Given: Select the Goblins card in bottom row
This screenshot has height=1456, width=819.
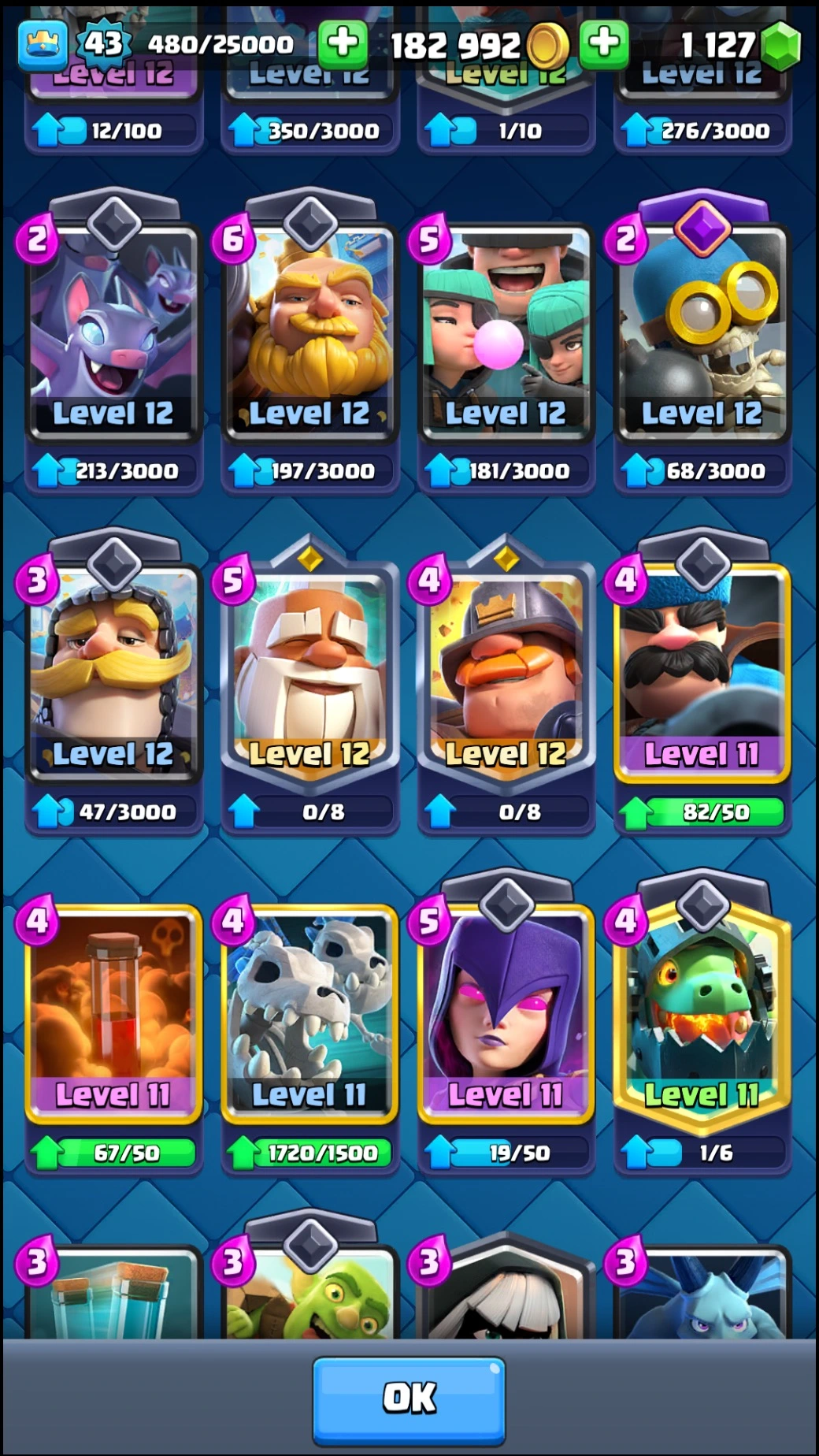Looking at the screenshot, I should click(310, 1296).
